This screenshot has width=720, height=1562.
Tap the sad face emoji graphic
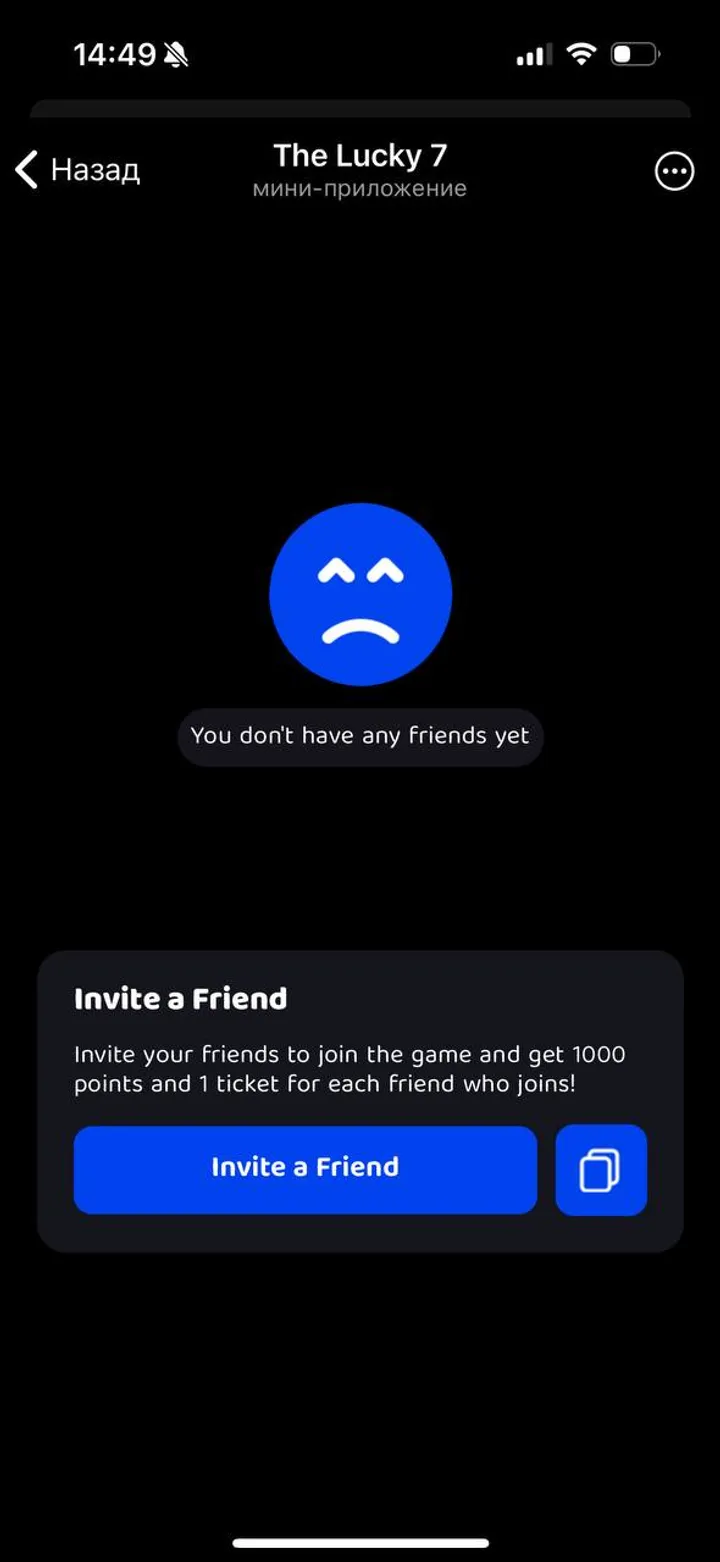click(360, 595)
